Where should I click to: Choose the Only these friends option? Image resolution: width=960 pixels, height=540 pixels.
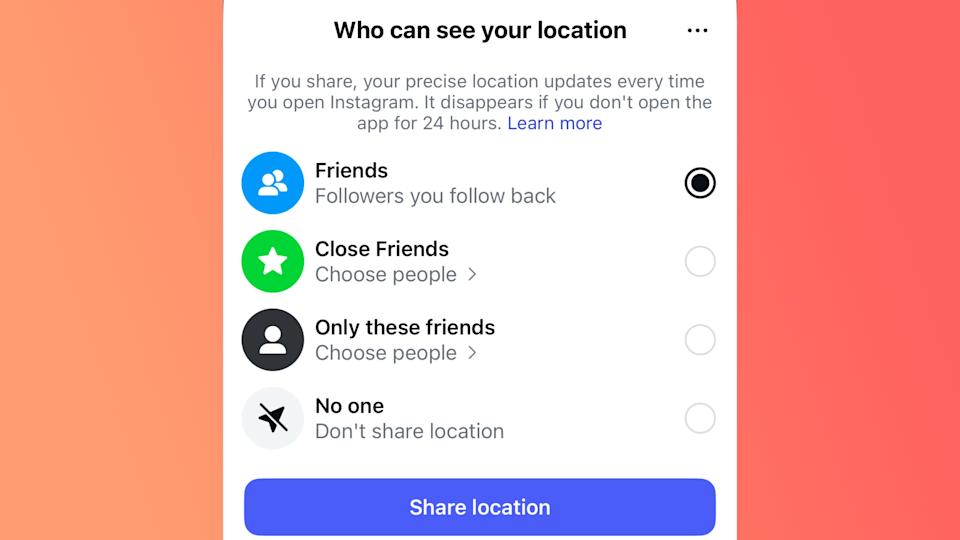coord(700,340)
